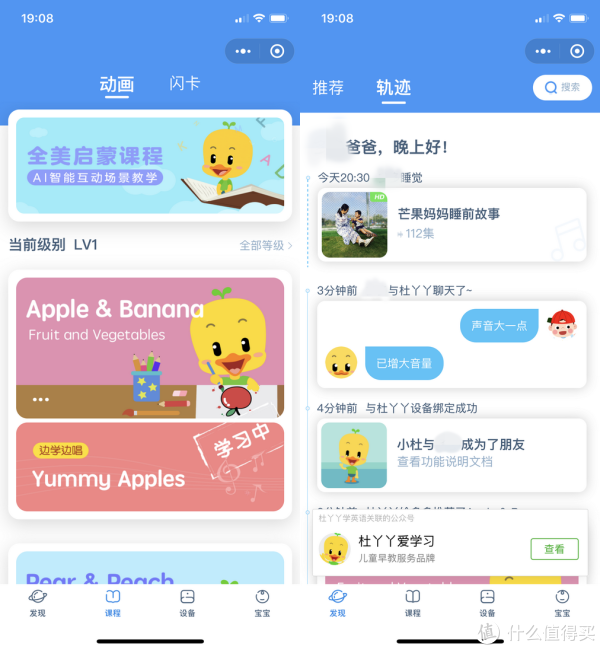
Task: Open the Apple & Banana lesson card
Action: [150, 347]
